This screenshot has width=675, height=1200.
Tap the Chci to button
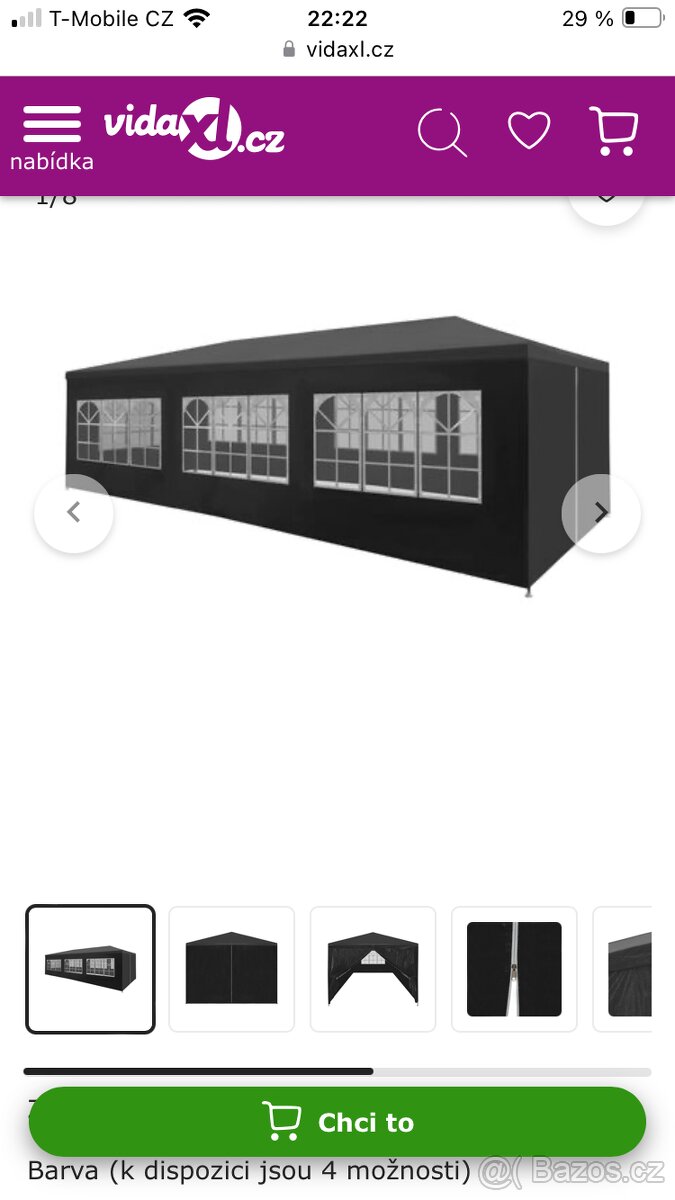[337, 1122]
